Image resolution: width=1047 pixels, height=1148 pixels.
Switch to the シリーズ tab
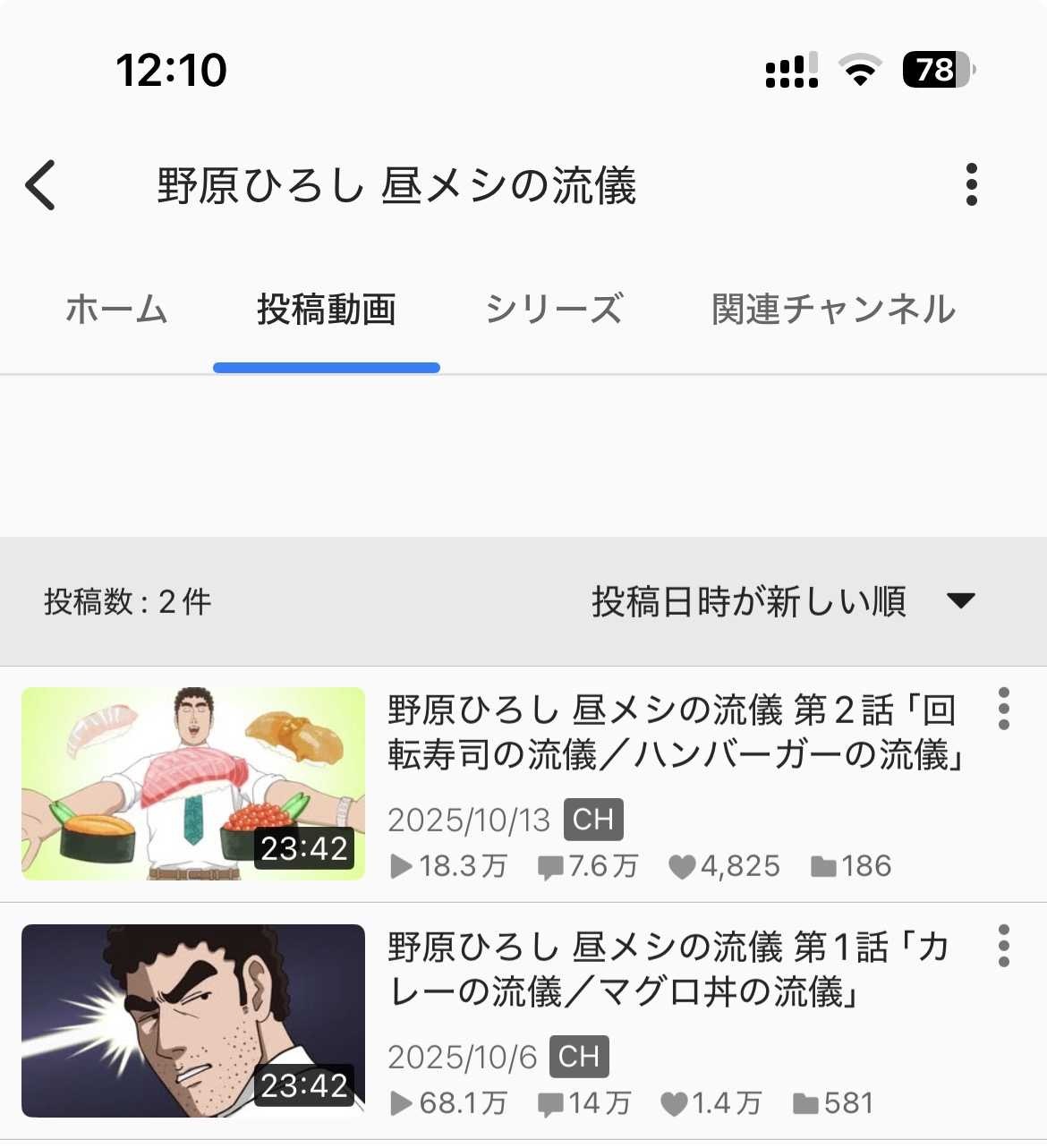pyautogui.click(x=553, y=310)
